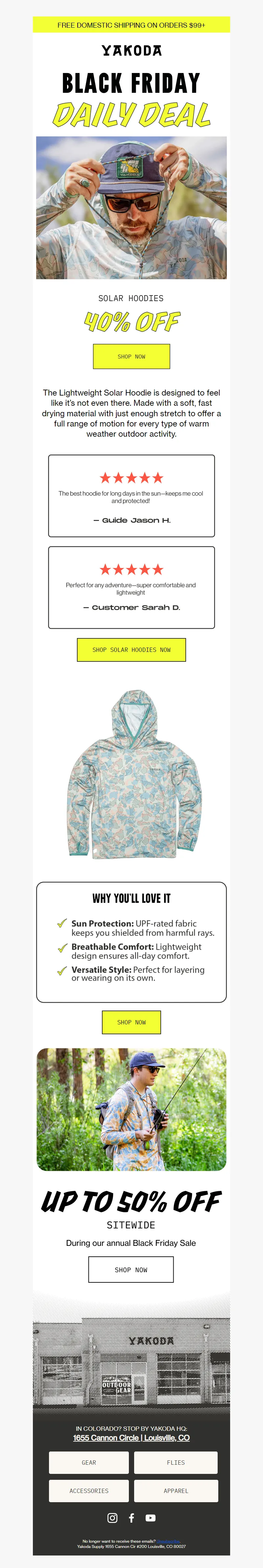
Task: Tap the outlined Shop Now for sitewide sale
Action: (131, 1270)
